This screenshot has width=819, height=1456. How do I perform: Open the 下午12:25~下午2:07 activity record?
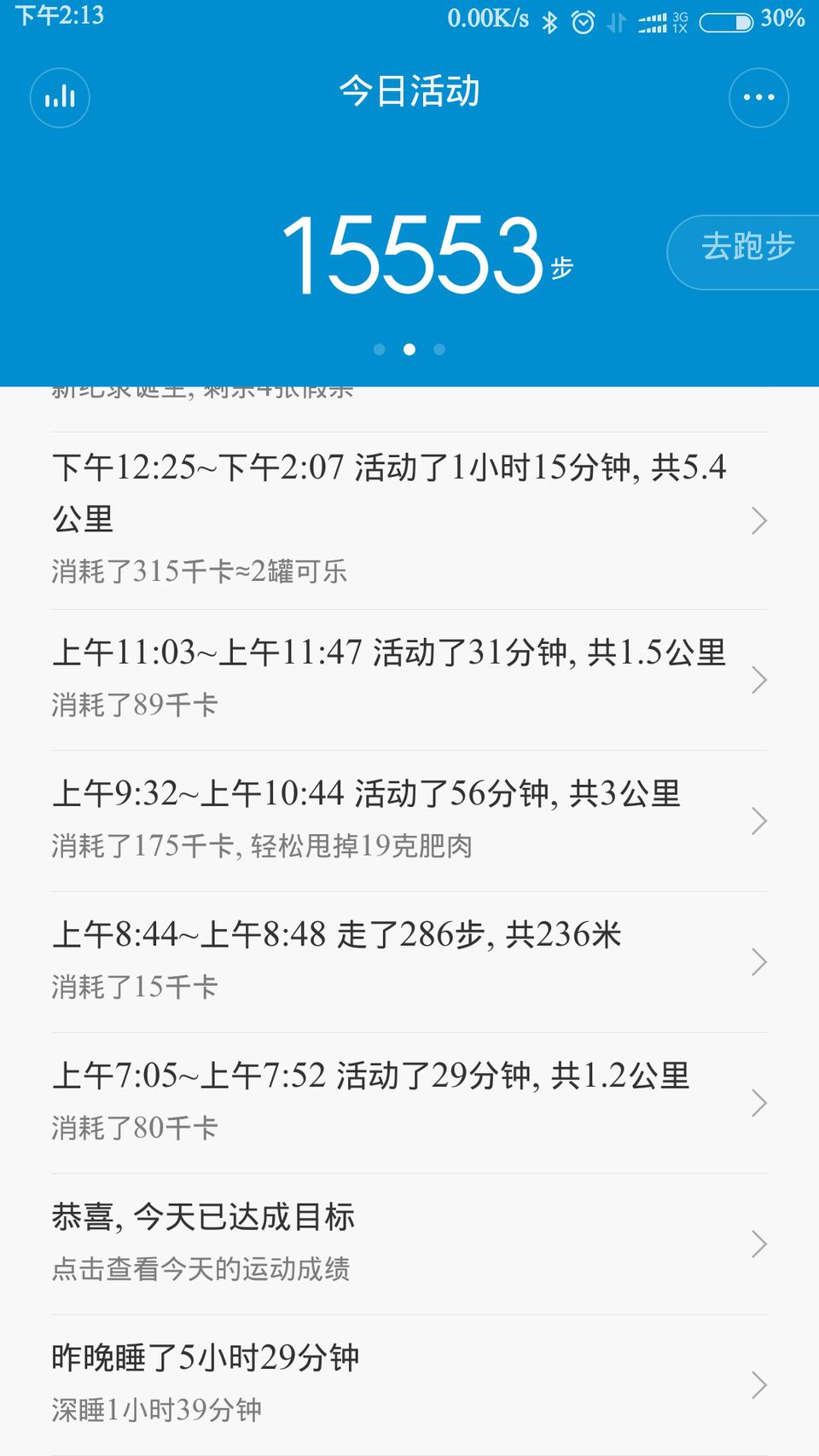(x=409, y=519)
